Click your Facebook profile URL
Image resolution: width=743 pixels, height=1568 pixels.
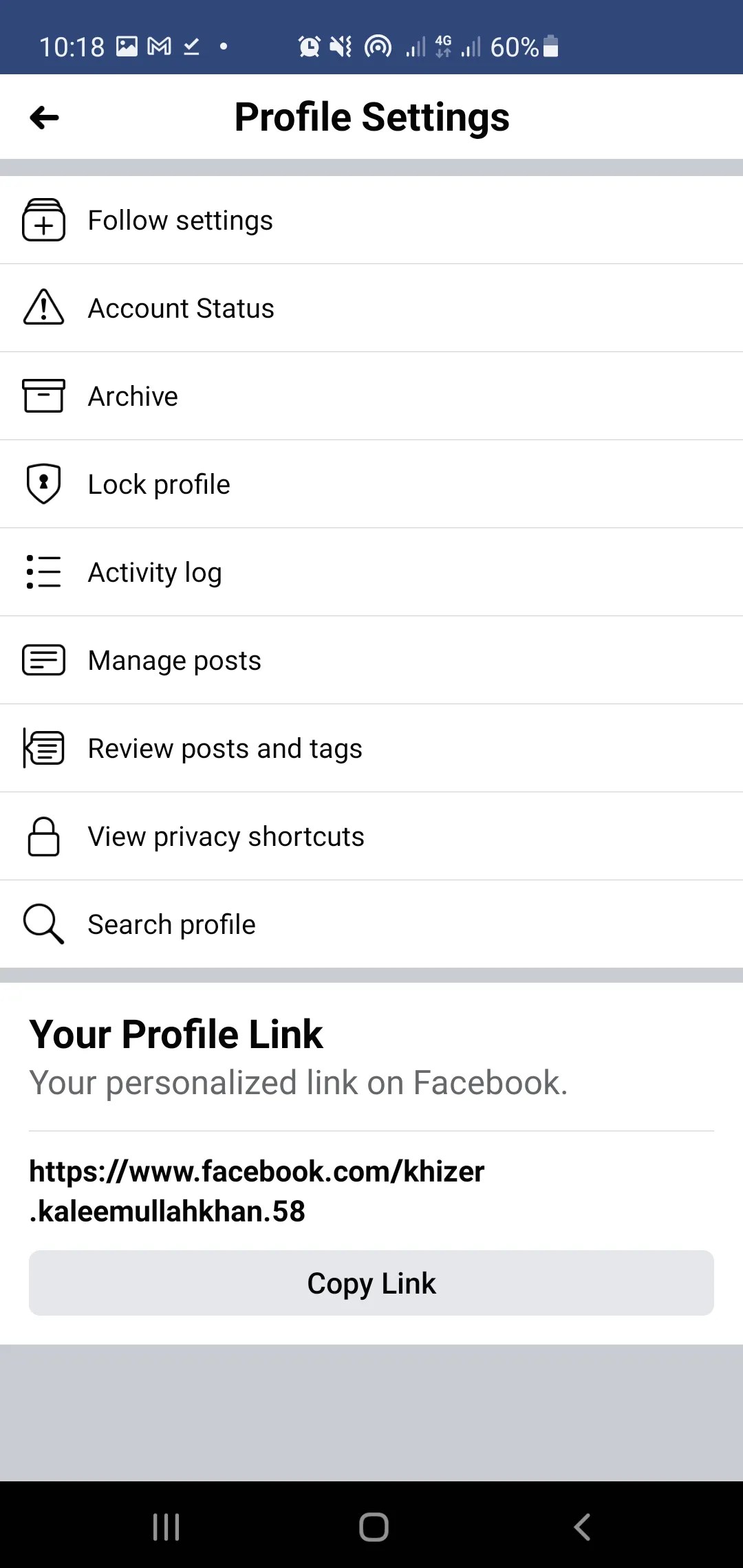coord(257,1190)
